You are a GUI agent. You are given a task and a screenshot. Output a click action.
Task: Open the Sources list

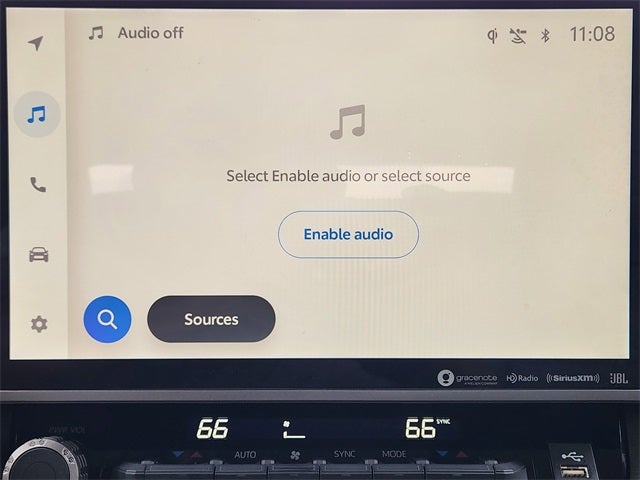point(211,319)
